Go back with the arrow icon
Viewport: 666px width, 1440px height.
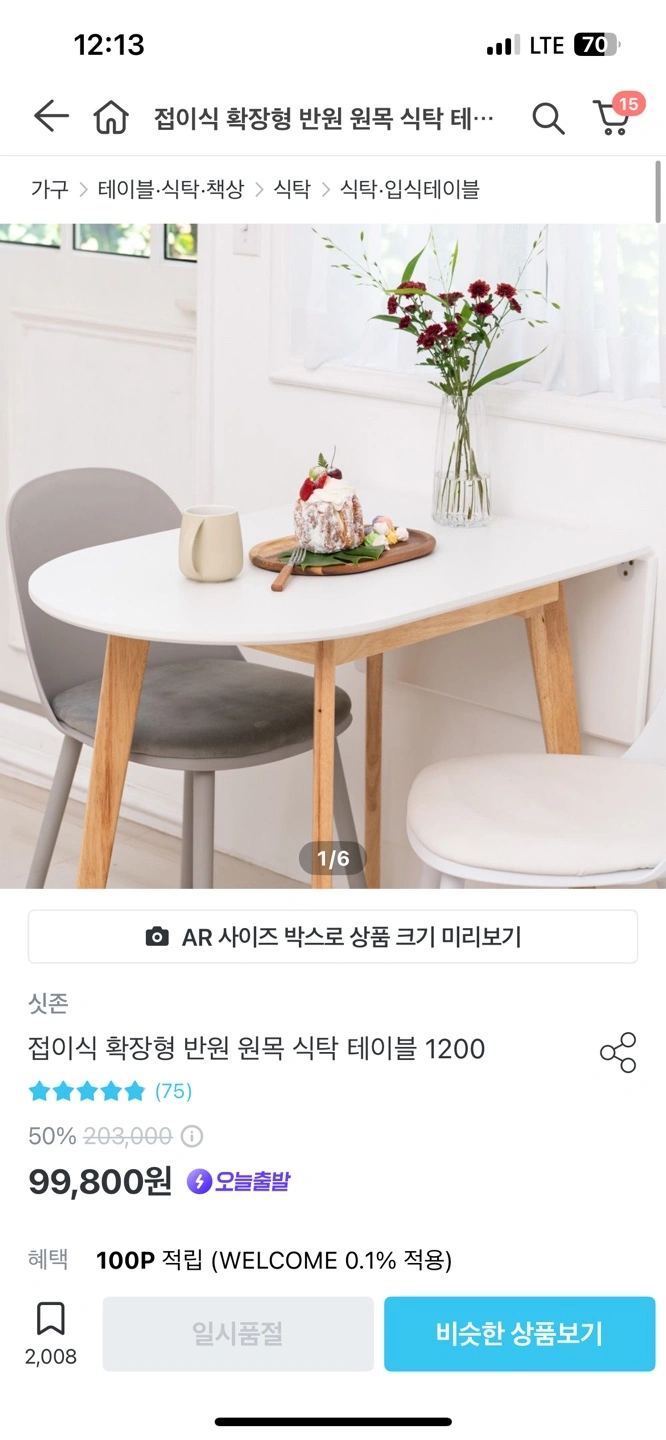50,117
